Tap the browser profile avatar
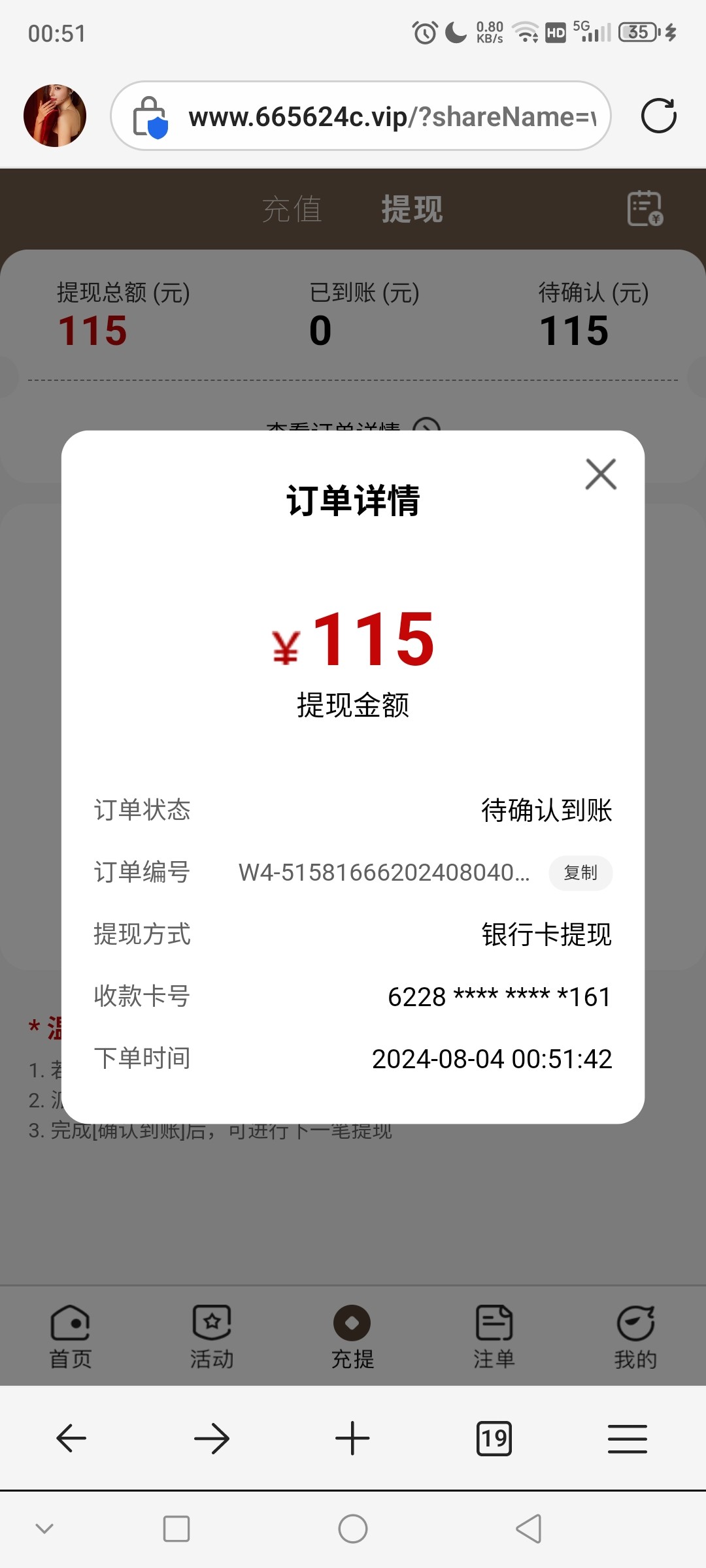 point(55,116)
